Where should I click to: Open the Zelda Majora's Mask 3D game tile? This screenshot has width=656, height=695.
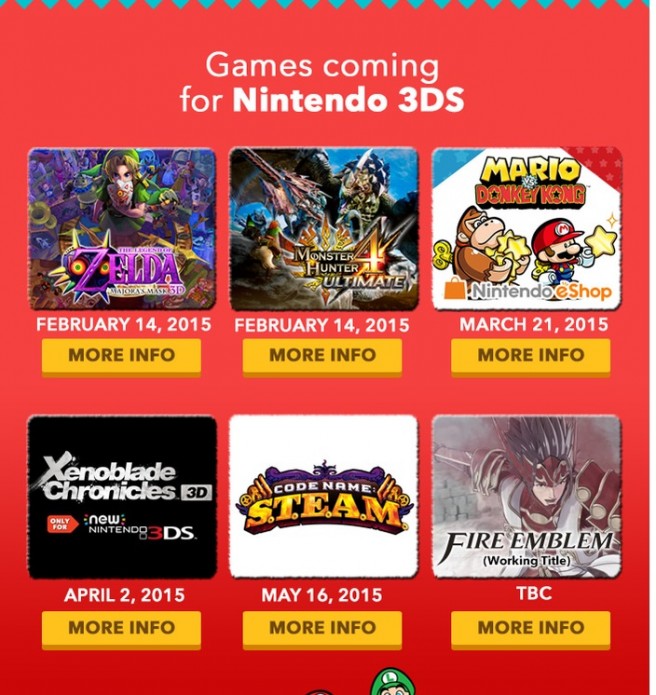coord(122,229)
